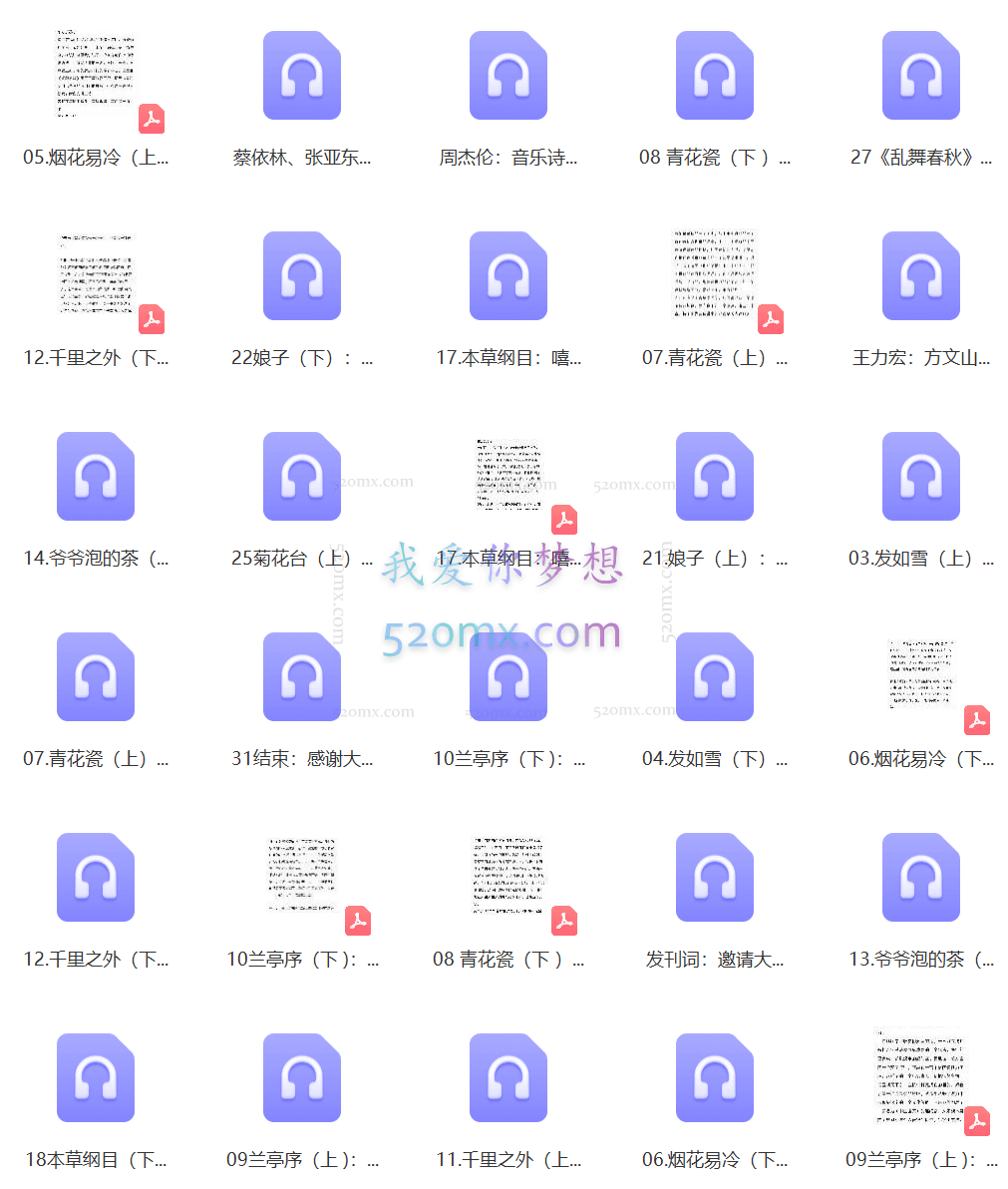The width and height of the screenshot is (1008, 1189).
Task: Select the 王力宏：方文山 audio file
Action: pyautogui.click(x=921, y=276)
